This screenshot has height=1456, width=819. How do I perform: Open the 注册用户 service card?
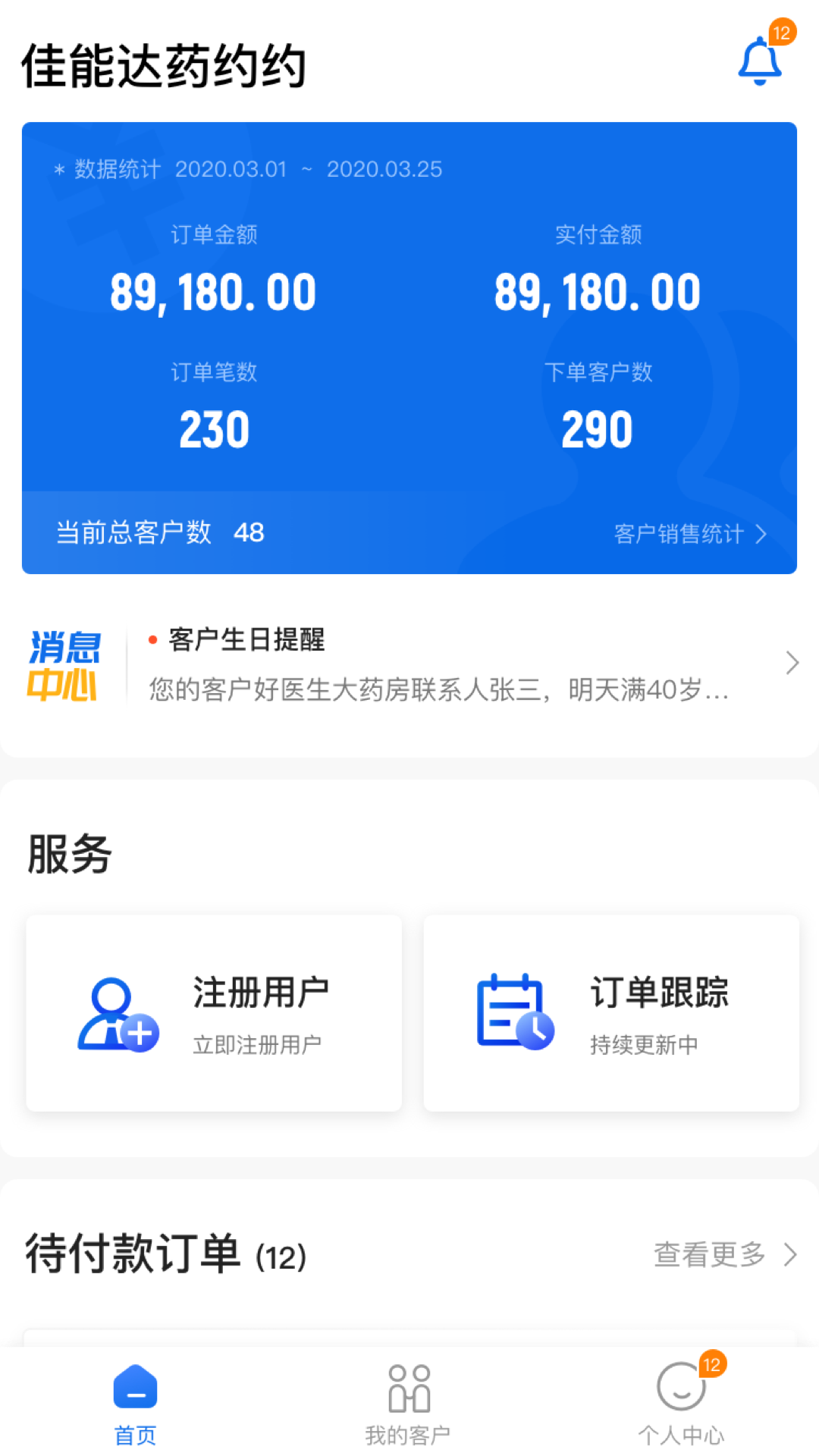click(214, 1013)
